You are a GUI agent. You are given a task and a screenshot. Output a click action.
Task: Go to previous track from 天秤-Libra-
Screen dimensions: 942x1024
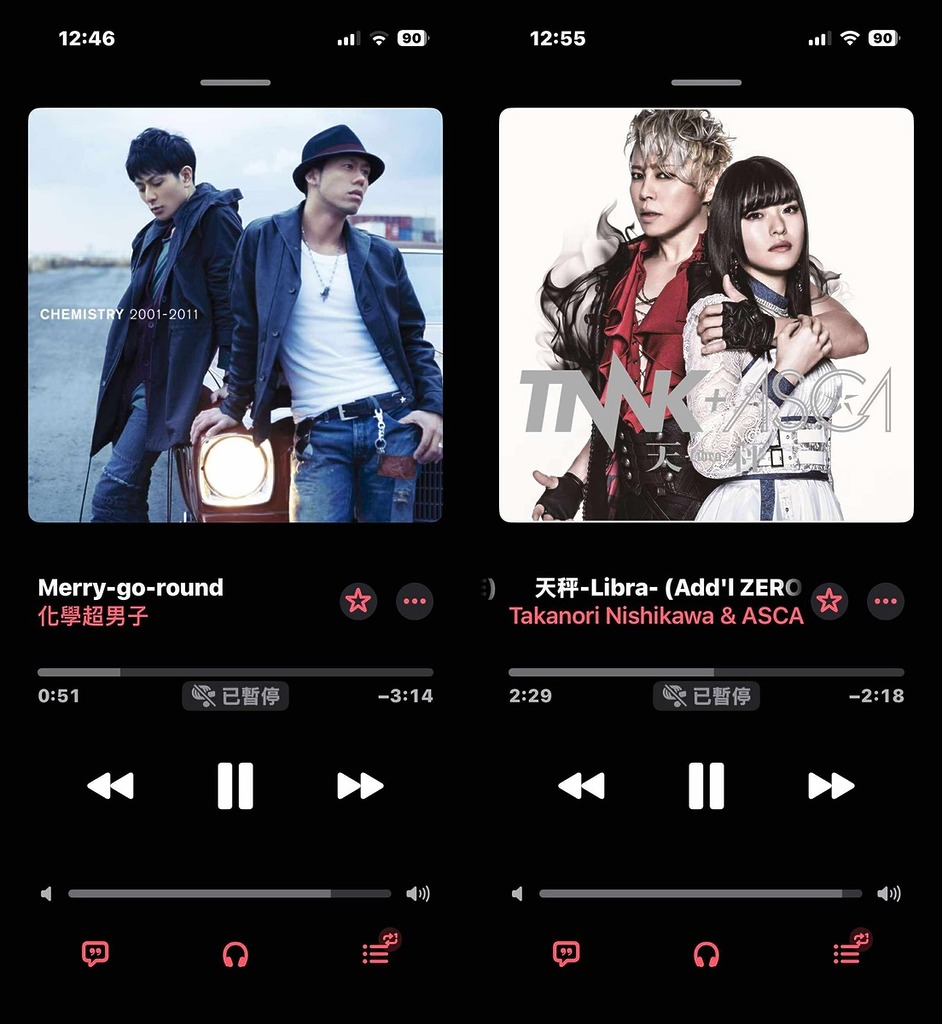tap(581, 786)
